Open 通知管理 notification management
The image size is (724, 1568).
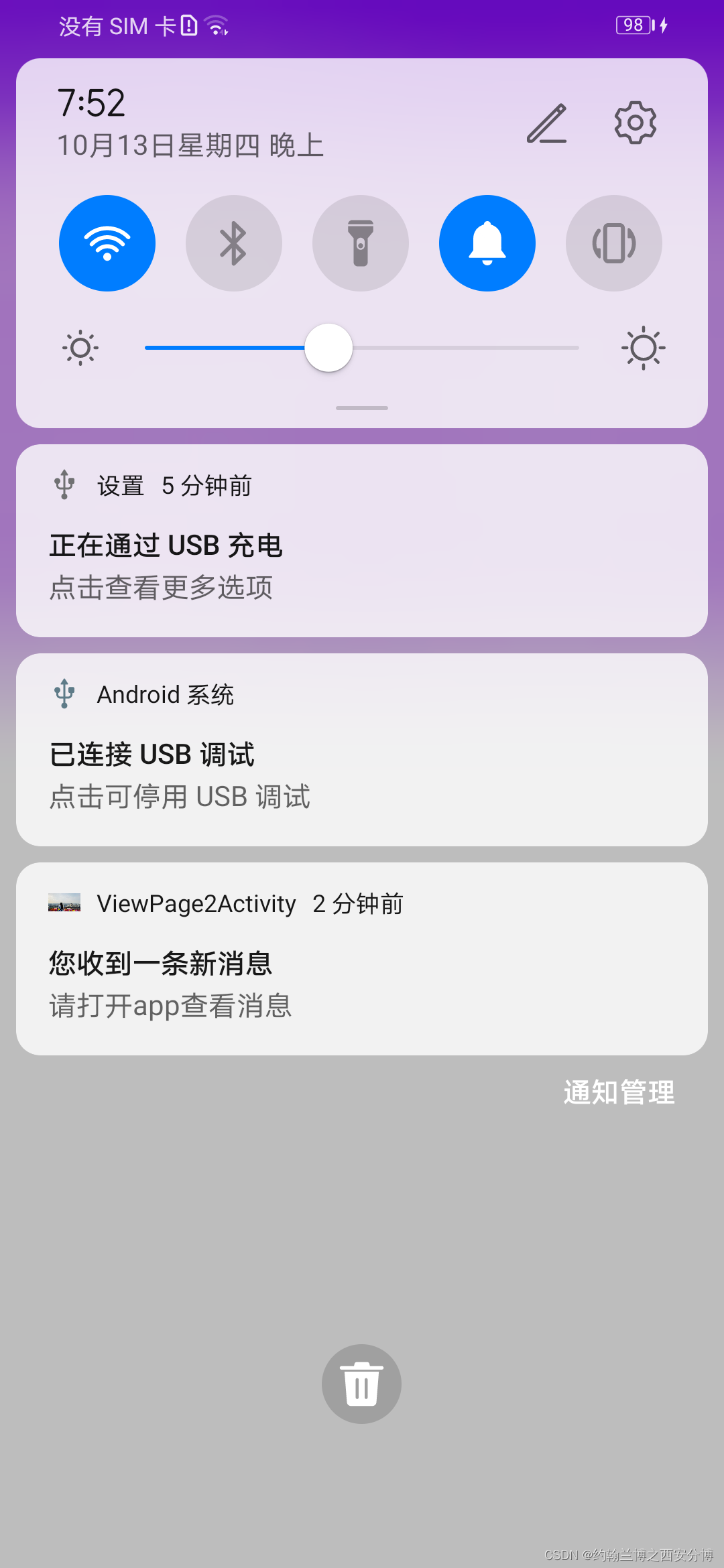point(618,1092)
